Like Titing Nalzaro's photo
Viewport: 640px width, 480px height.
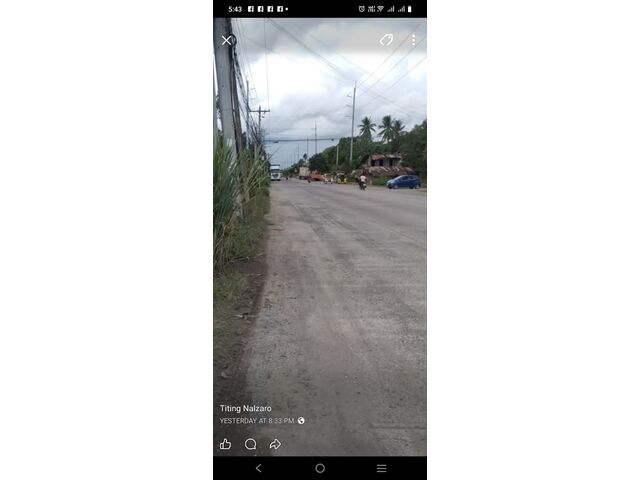pos(225,444)
